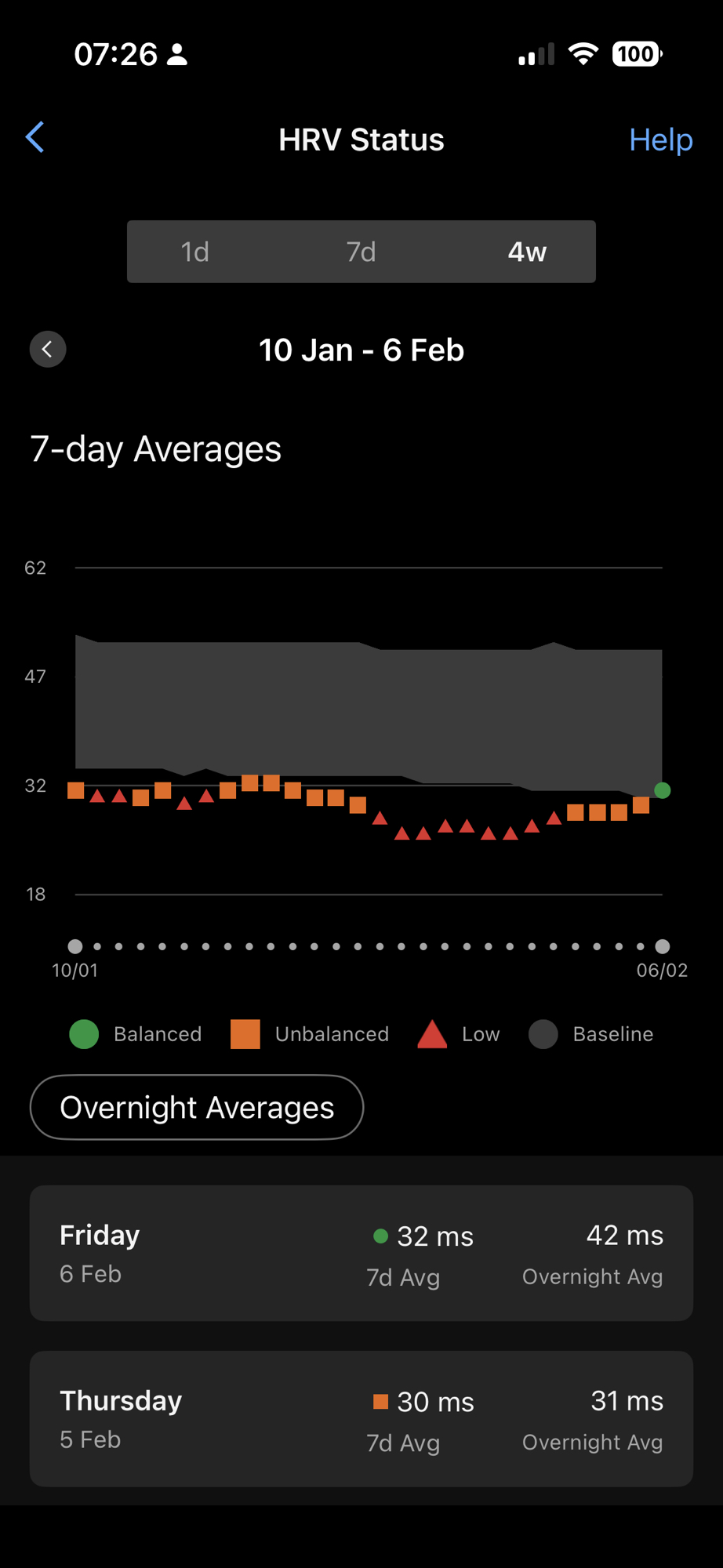723x1568 pixels.
Task: Switch to the 7d view
Action: 361,252
